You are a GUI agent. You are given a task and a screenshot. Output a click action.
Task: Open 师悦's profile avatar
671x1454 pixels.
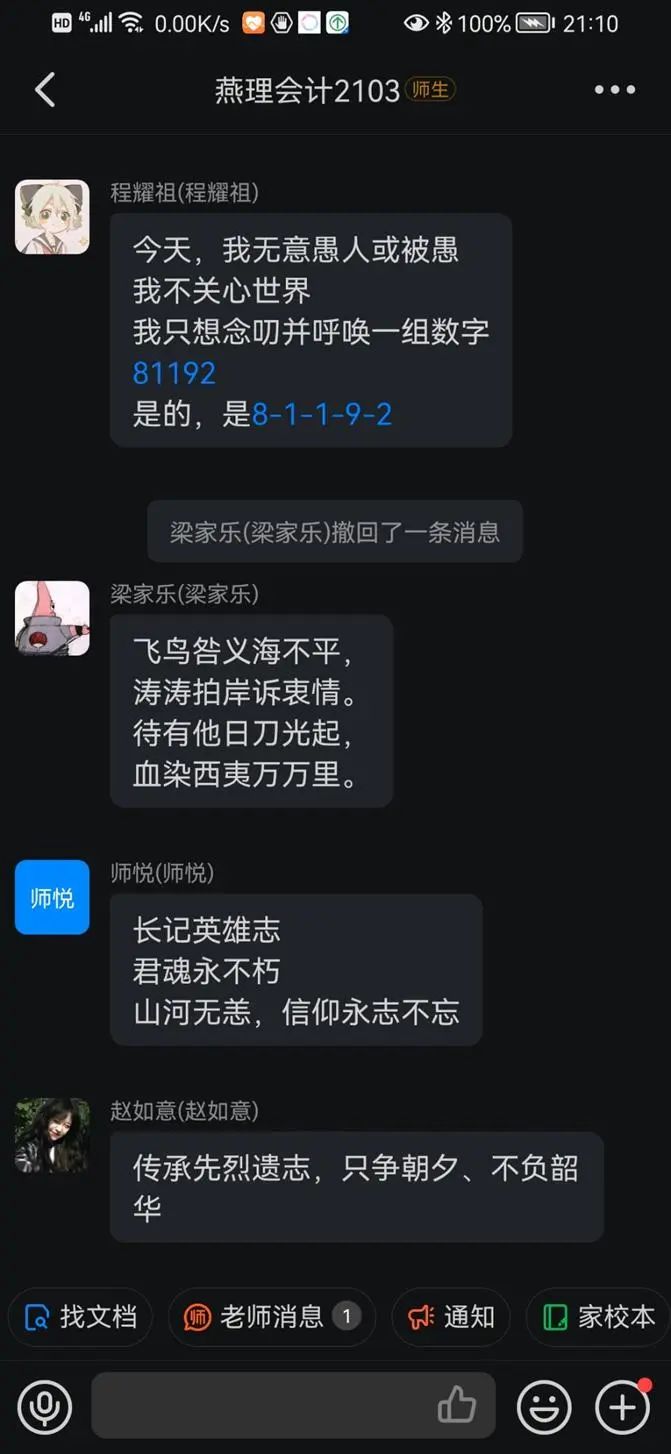click(52, 897)
